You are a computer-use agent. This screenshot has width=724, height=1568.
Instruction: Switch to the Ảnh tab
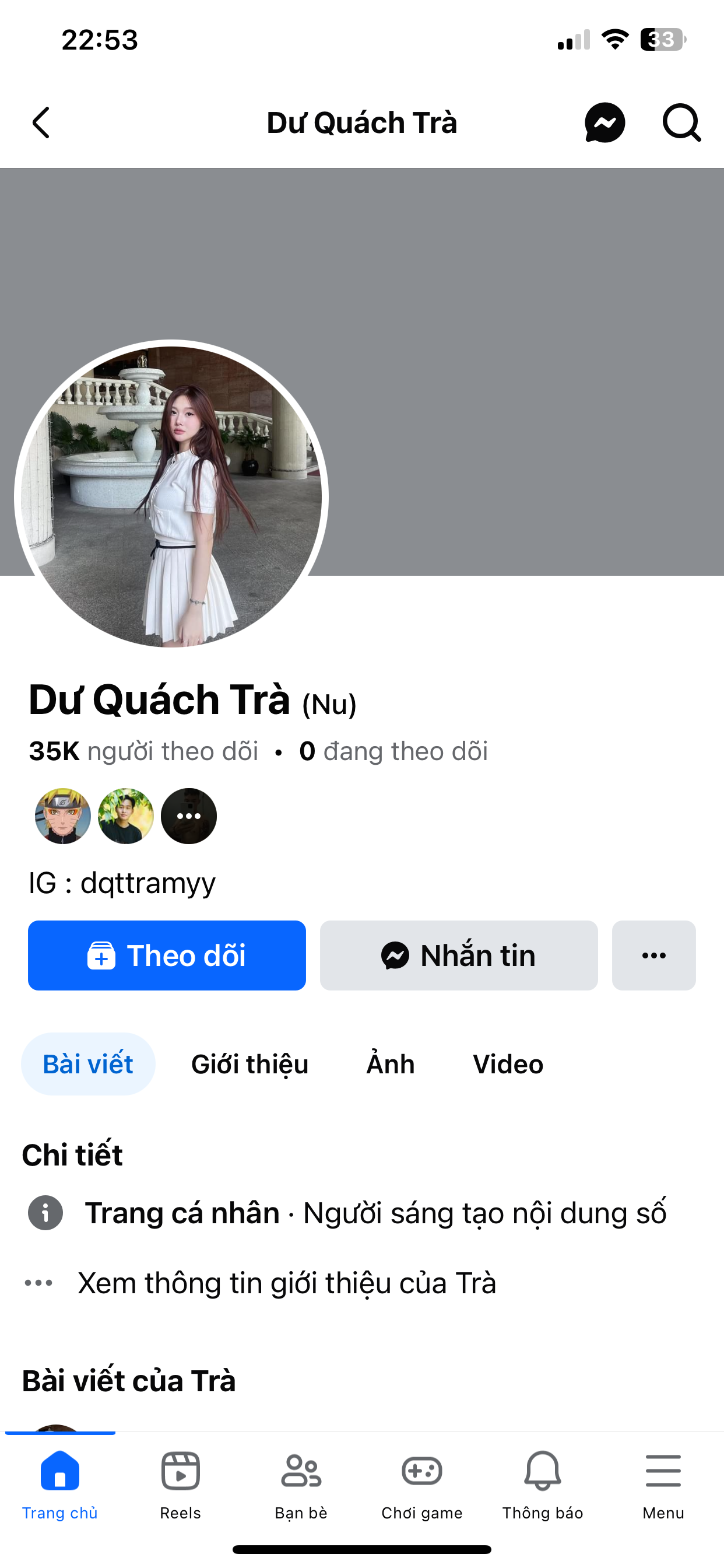coord(391,1064)
